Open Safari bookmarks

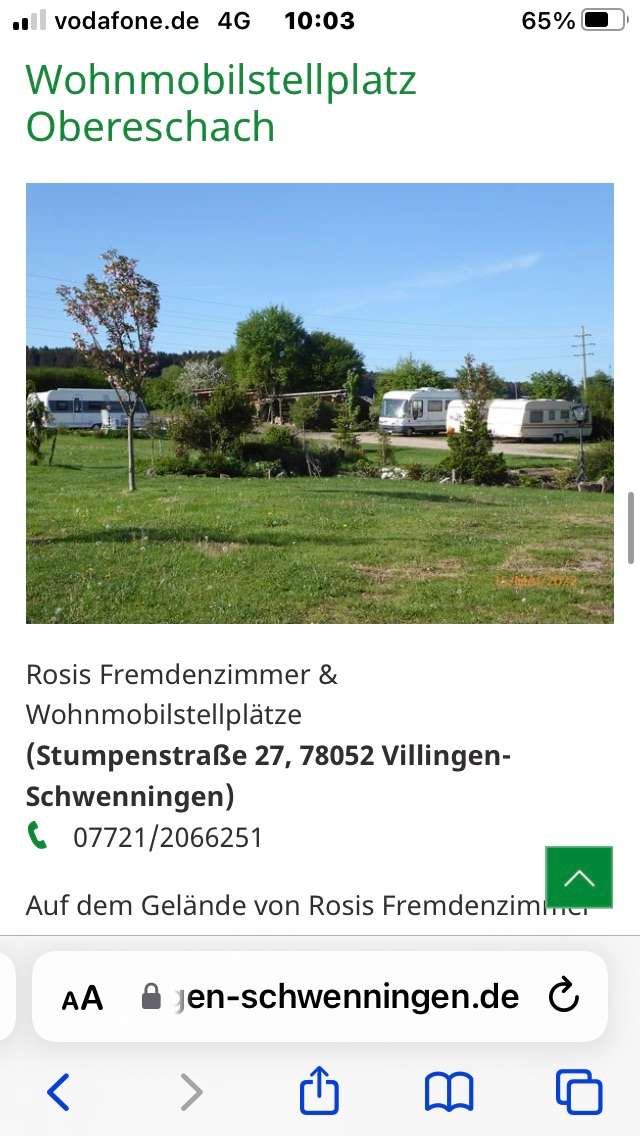click(x=449, y=1092)
